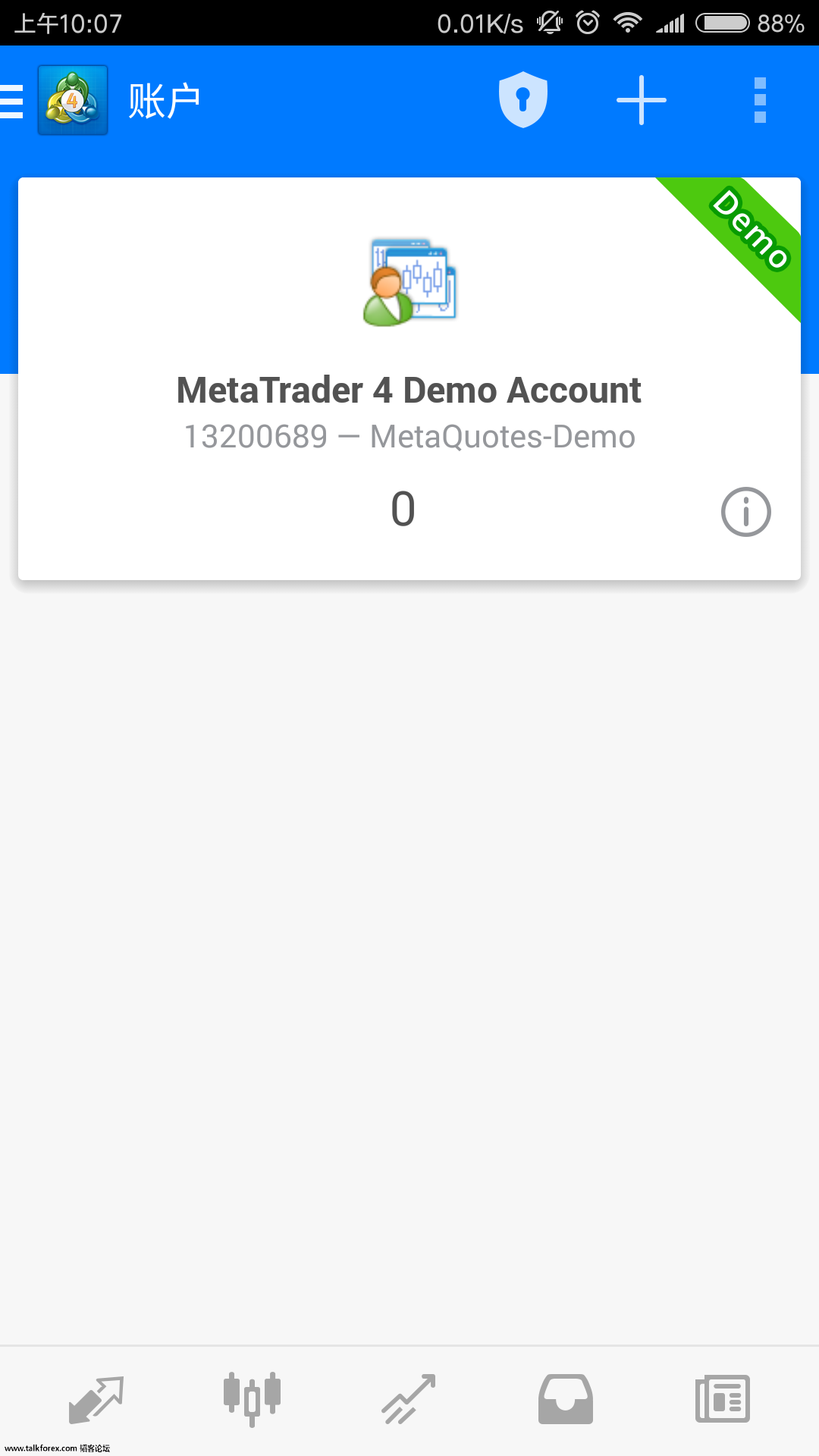The width and height of the screenshot is (819, 1456).
Task: Show account info for 13200689
Action: pos(745,512)
